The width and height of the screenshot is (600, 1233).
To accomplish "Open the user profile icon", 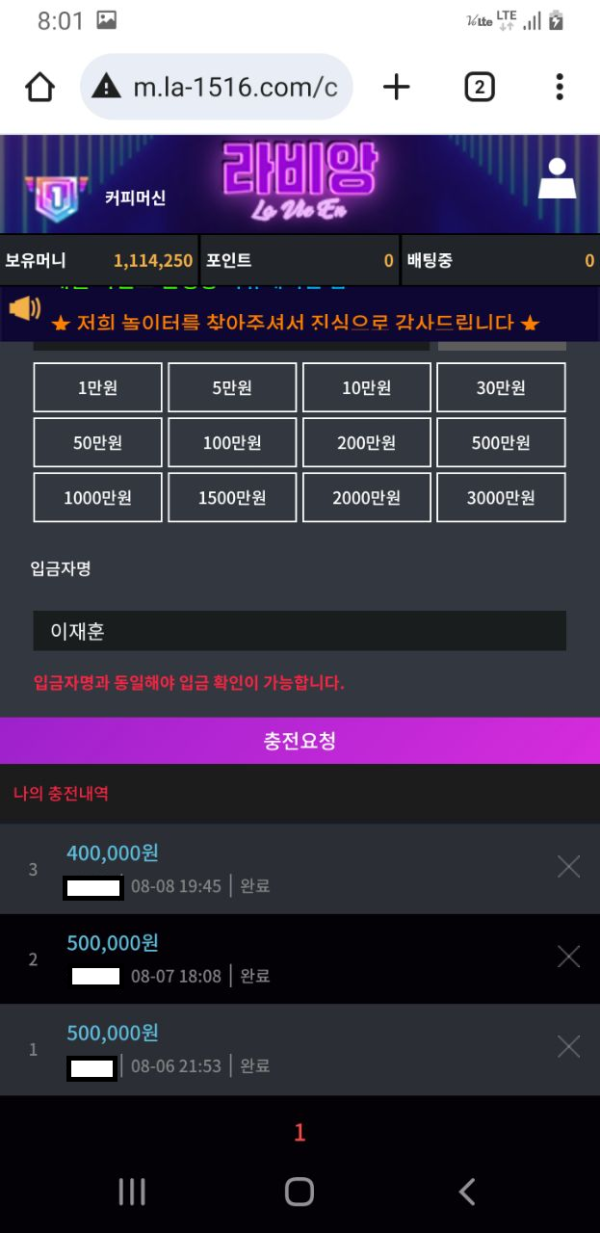I will pyautogui.click(x=557, y=181).
